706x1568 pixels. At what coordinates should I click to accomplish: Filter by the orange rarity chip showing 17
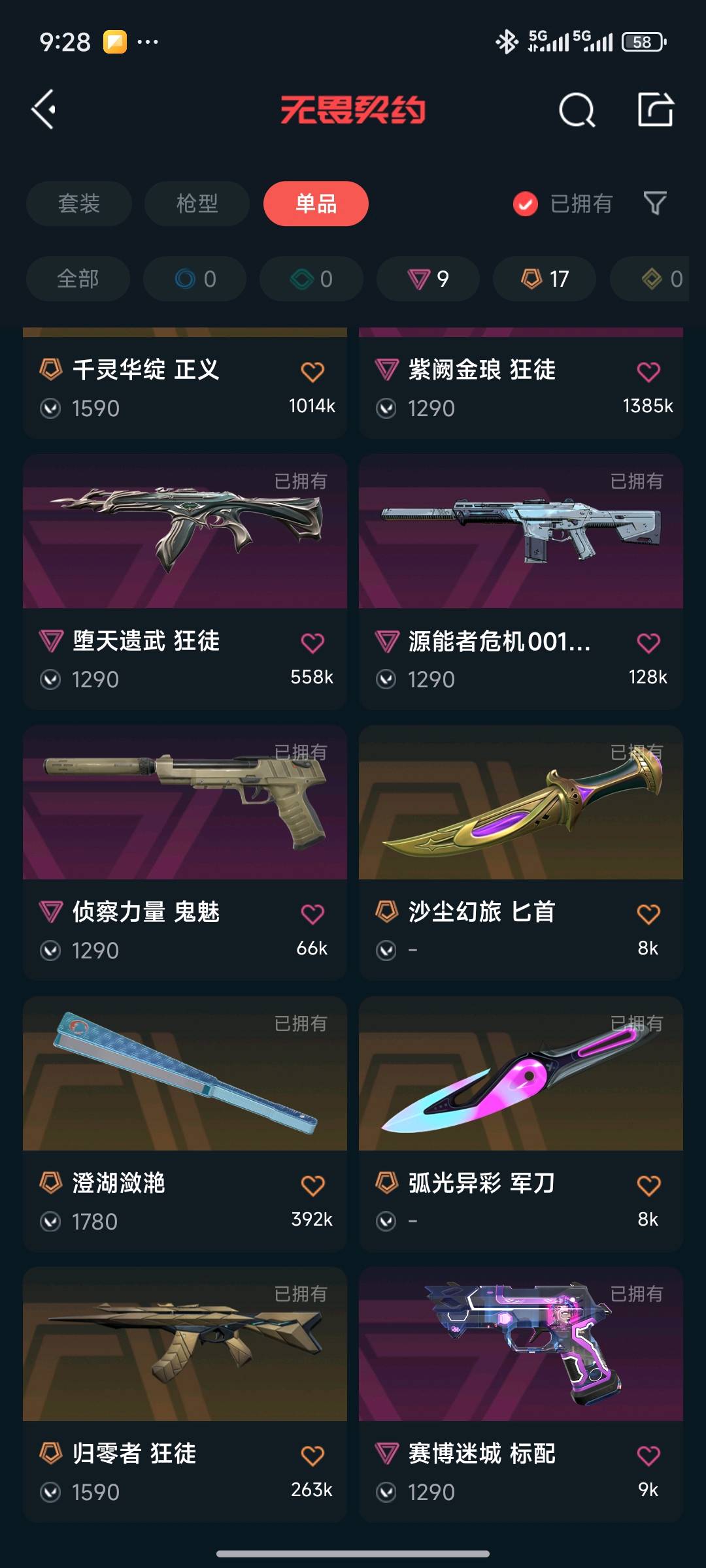(x=544, y=279)
